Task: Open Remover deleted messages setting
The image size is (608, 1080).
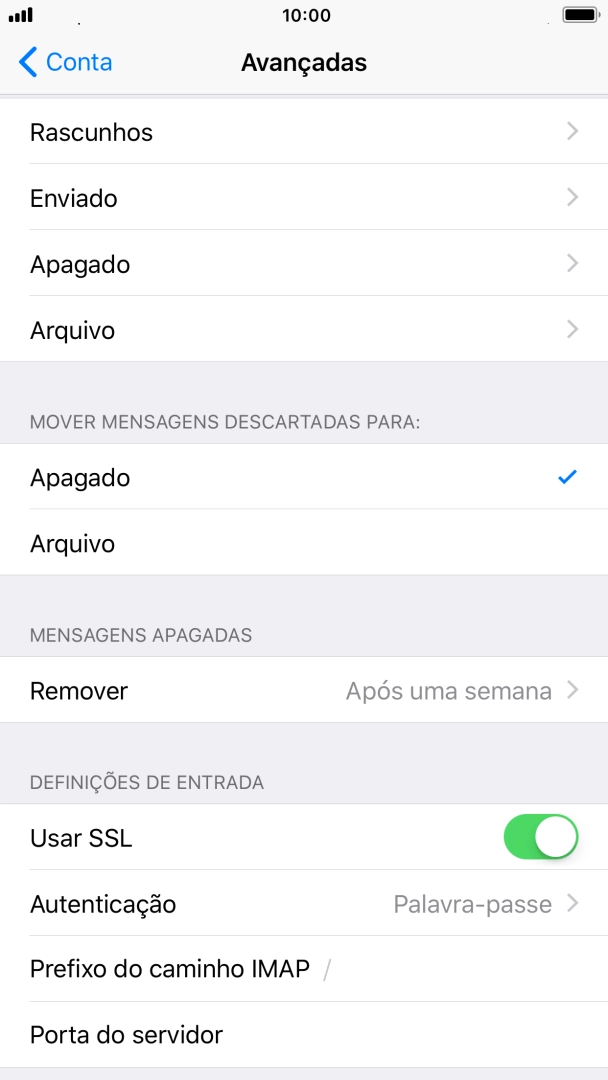Action: coord(304,690)
